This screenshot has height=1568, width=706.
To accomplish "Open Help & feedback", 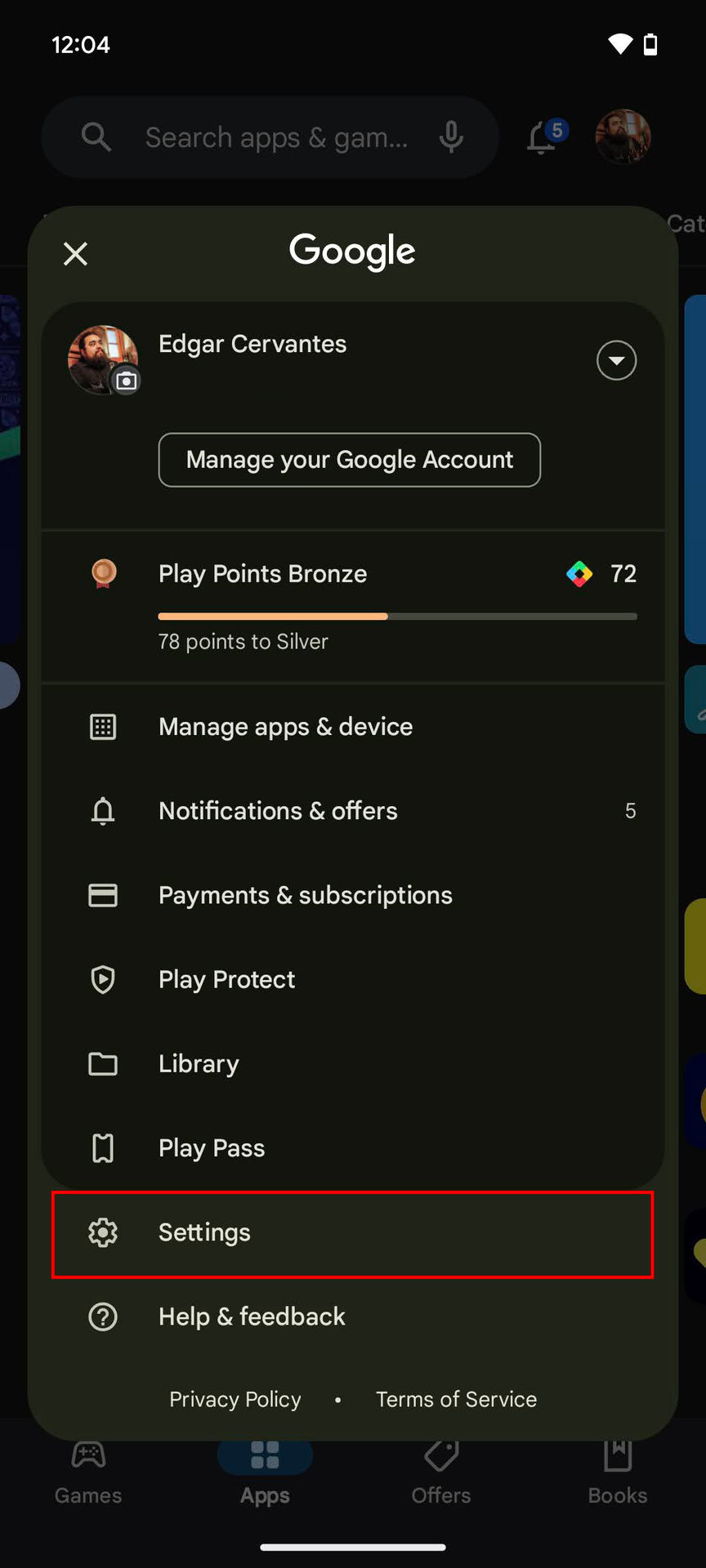I will 351,1316.
